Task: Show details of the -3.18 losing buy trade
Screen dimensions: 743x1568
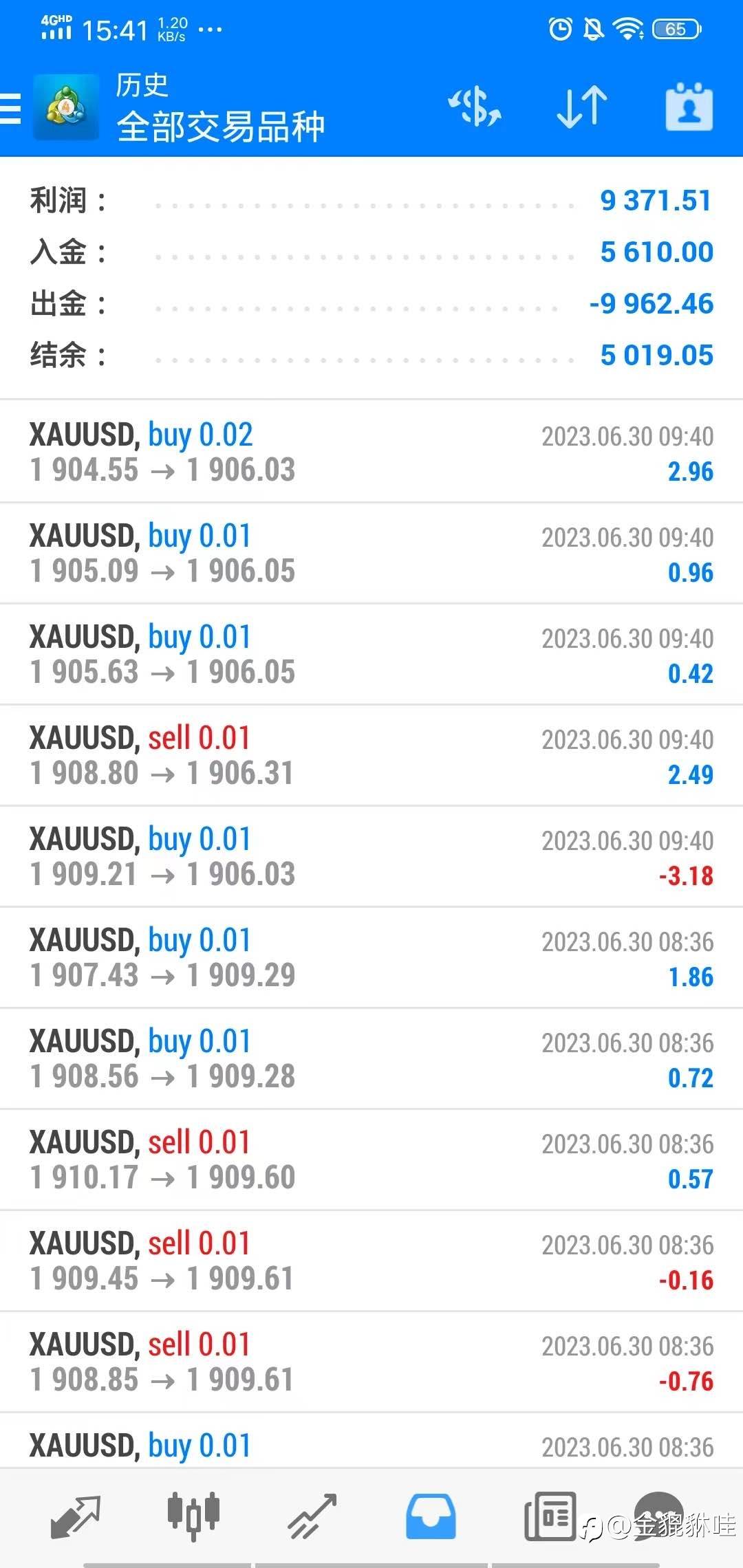Action: click(x=371, y=856)
